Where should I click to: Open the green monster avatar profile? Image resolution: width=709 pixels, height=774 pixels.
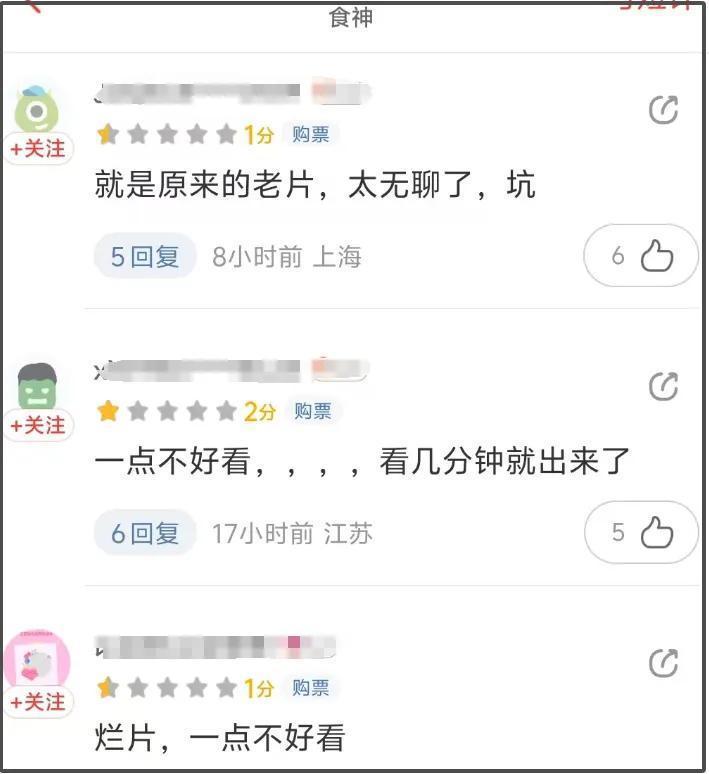coord(38,108)
